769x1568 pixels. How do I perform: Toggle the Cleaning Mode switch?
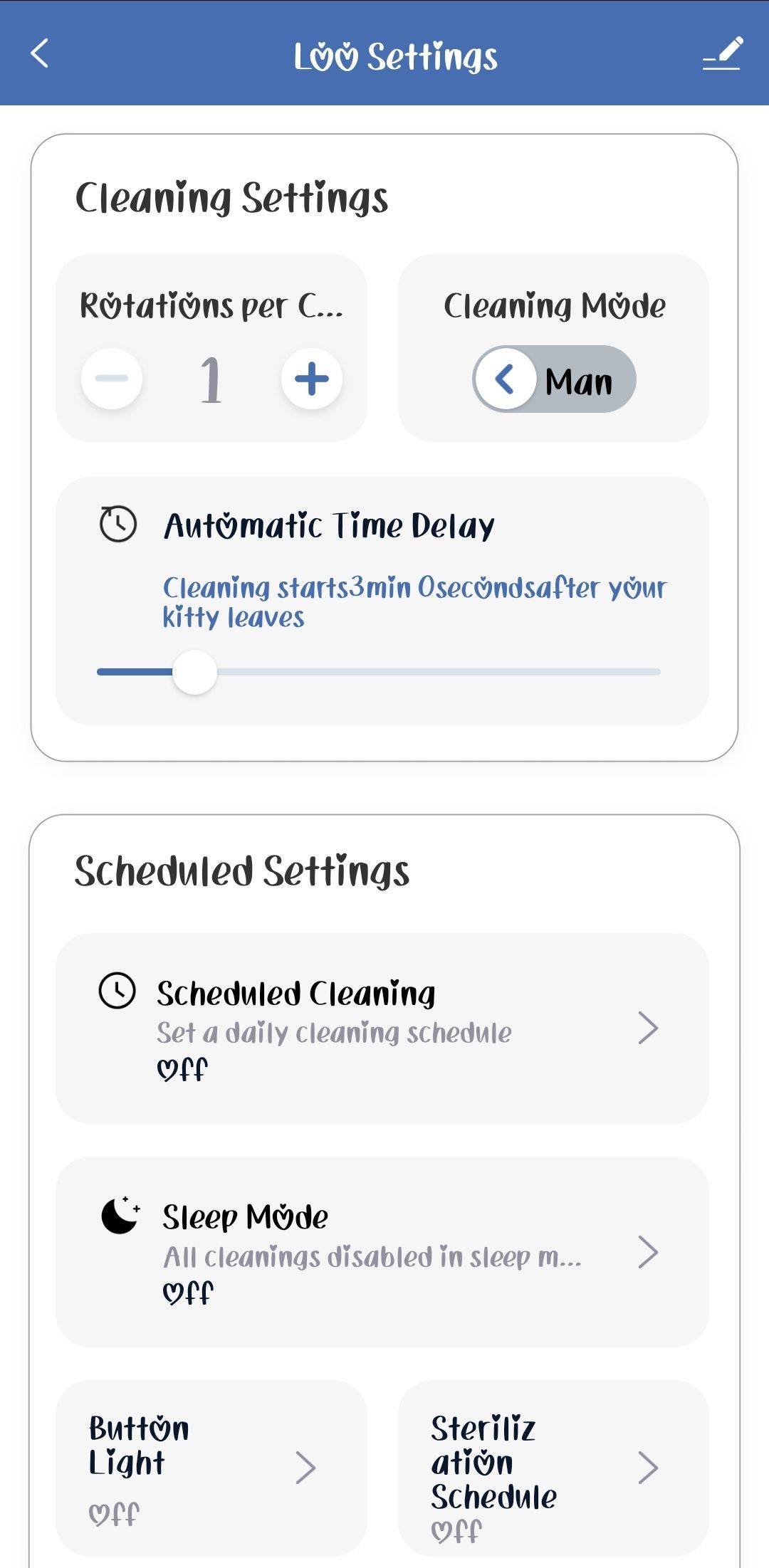[554, 379]
